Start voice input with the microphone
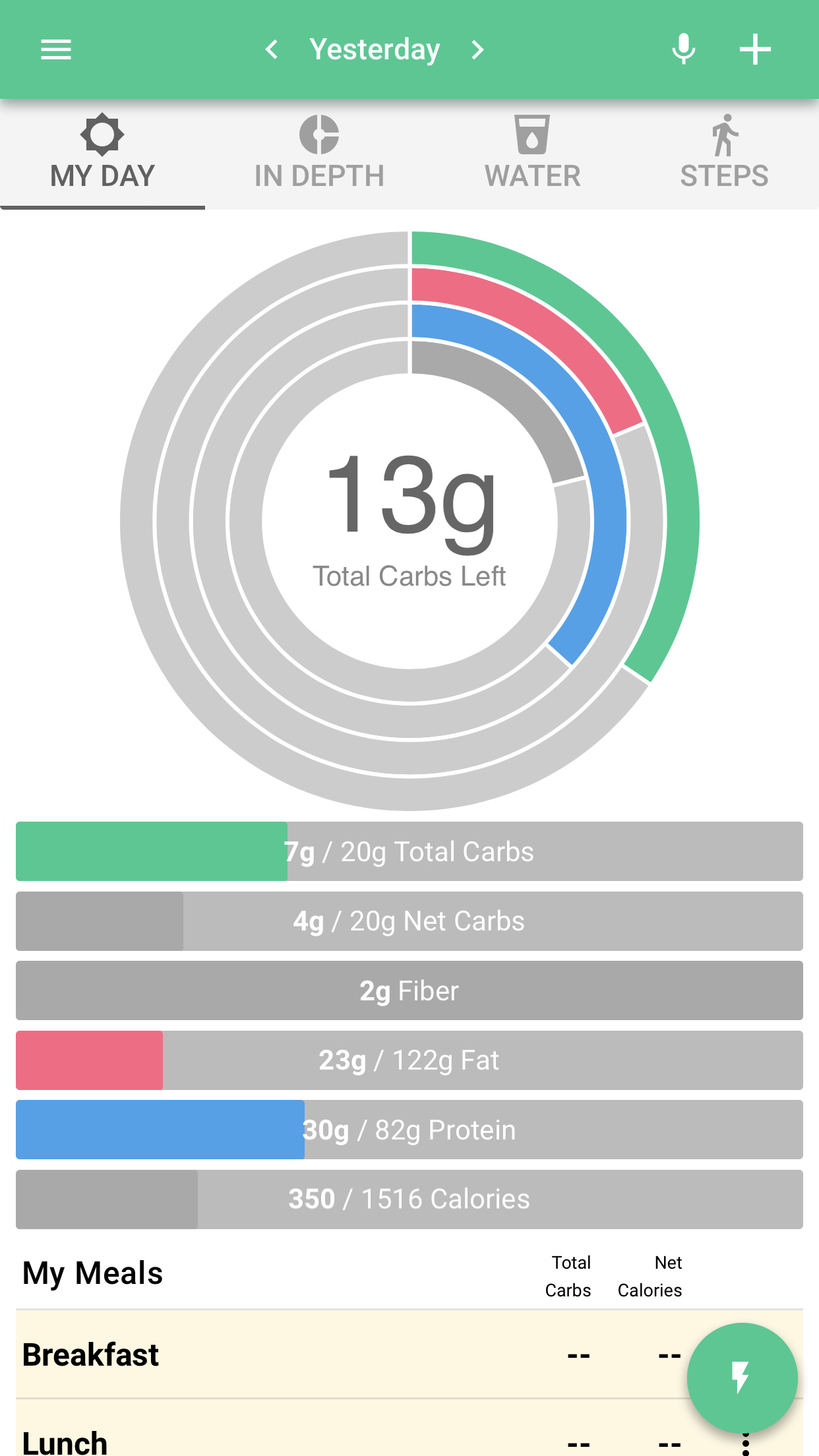Image resolution: width=819 pixels, height=1456 pixels. [683, 49]
